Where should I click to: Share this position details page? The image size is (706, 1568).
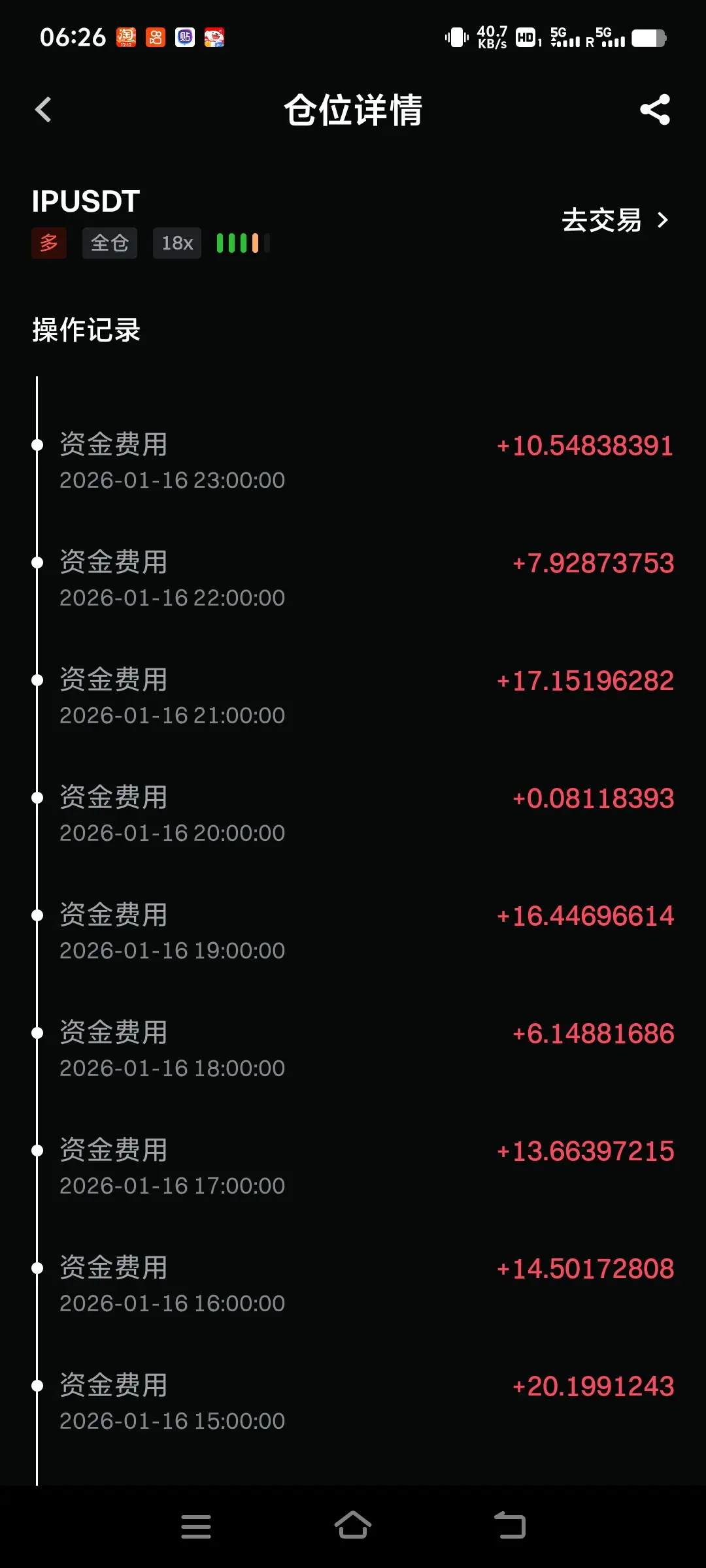[655, 110]
